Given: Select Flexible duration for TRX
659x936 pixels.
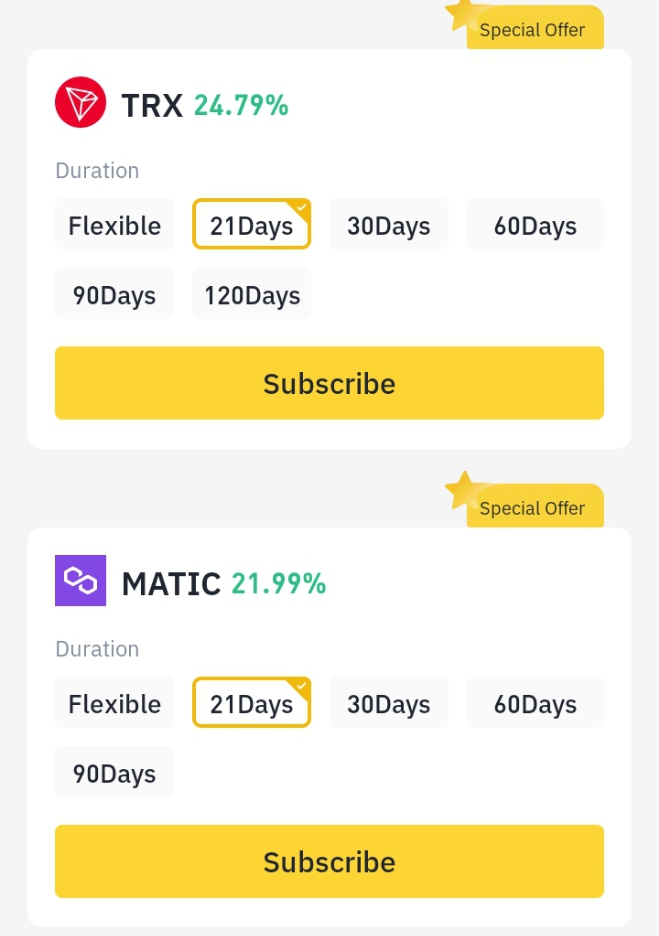Looking at the screenshot, I should (114, 224).
